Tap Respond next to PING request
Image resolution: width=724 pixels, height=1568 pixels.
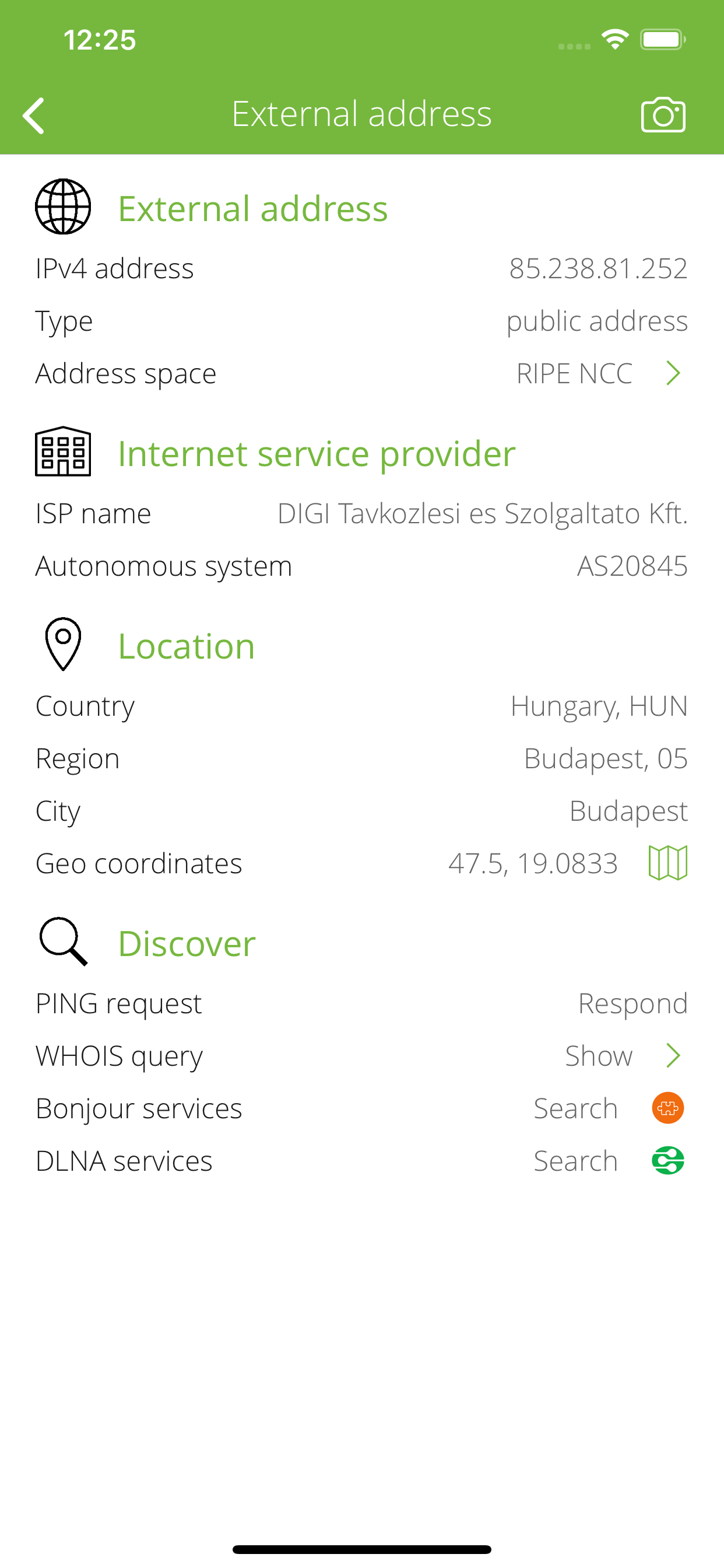pos(632,1003)
